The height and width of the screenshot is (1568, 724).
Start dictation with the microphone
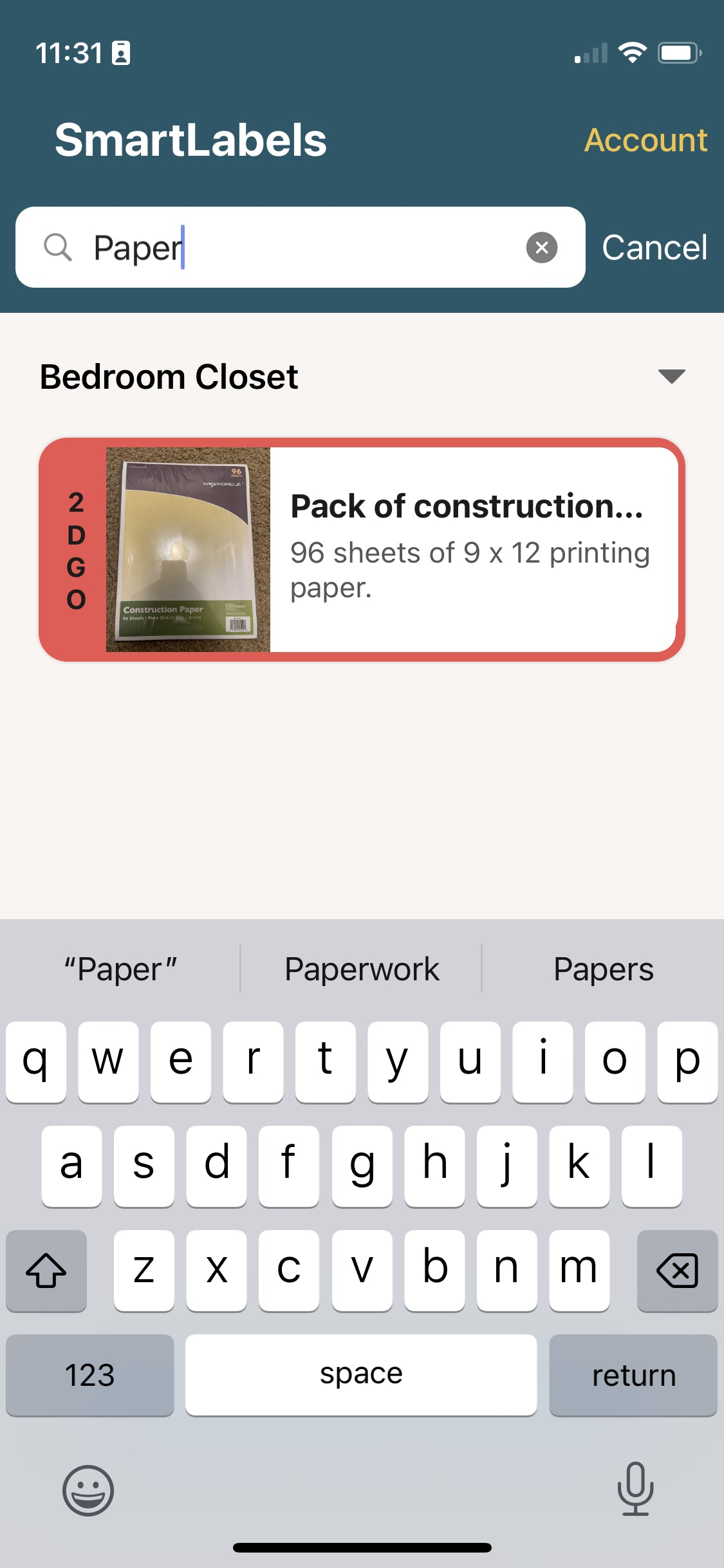pyautogui.click(x=635, y=1488)
